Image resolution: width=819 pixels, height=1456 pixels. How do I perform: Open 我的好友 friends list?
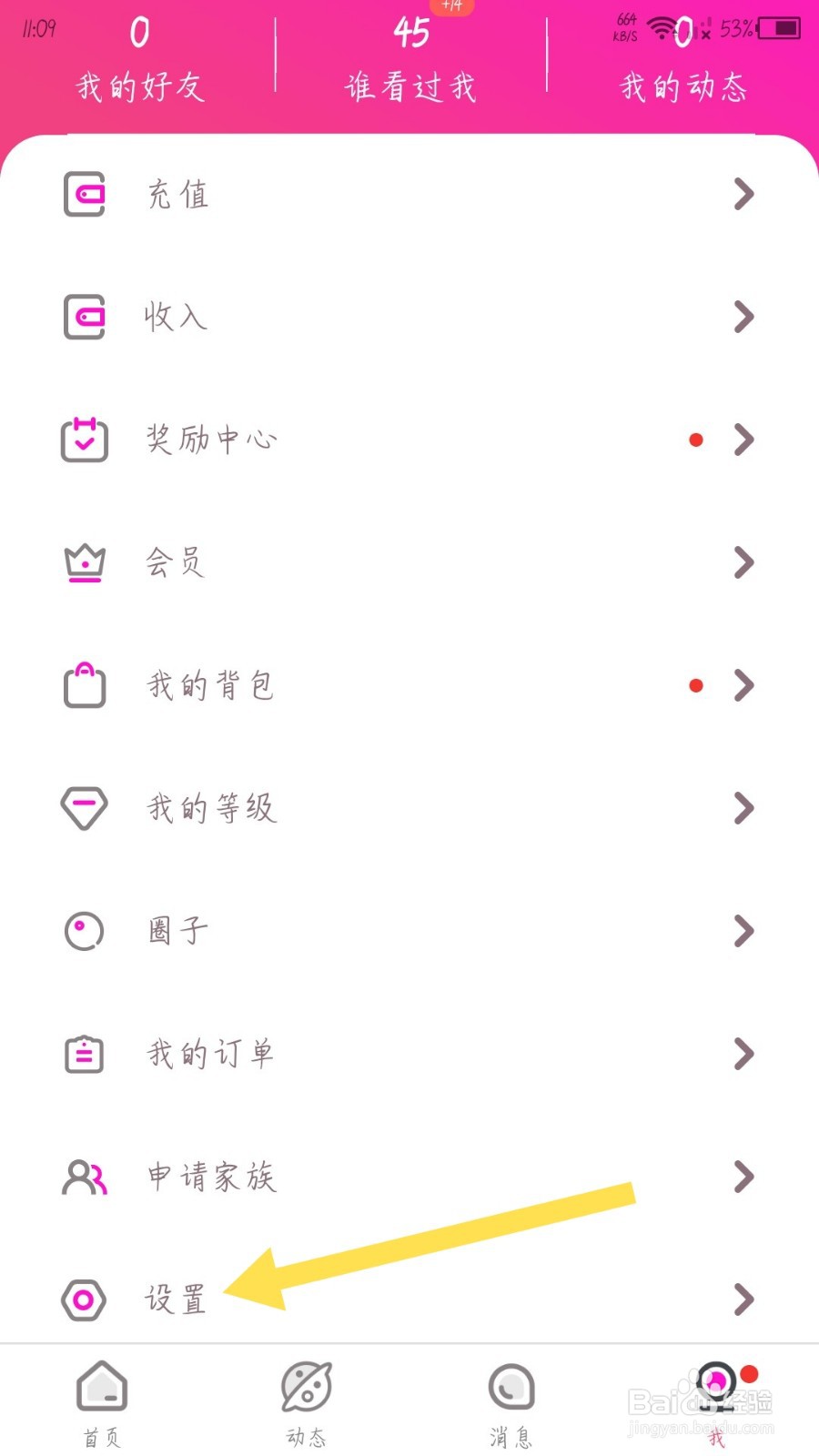139,61
